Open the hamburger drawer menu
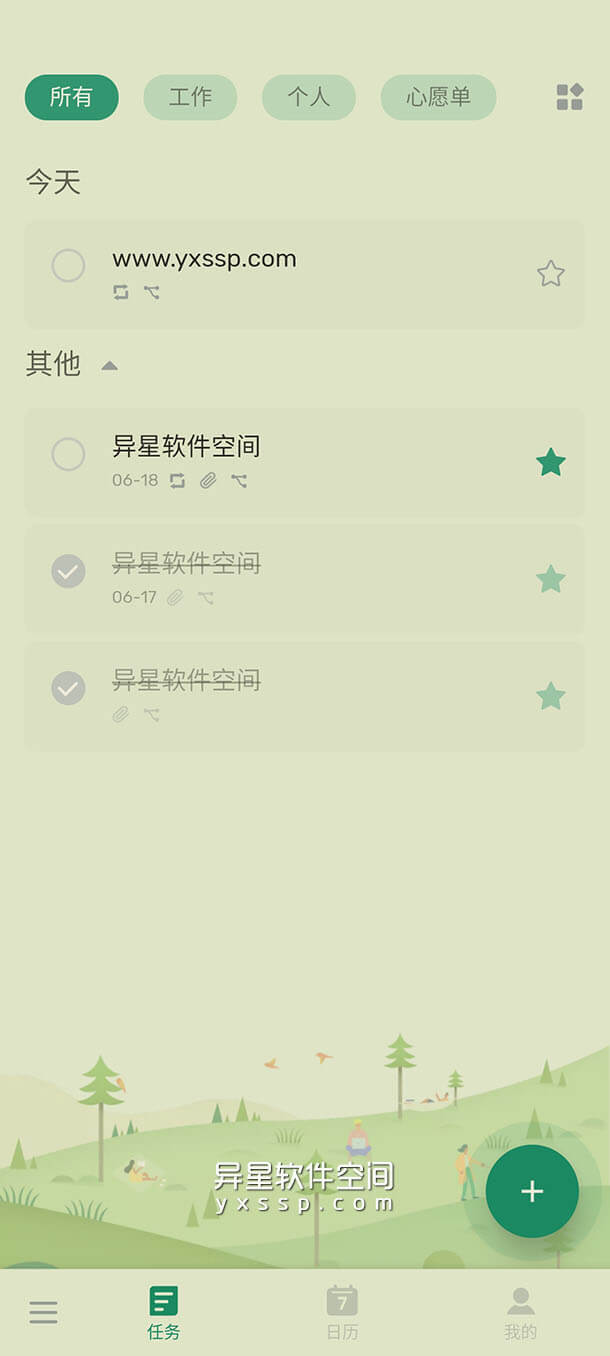This screenshot has width=610, height=1356. pos(43,1312)
